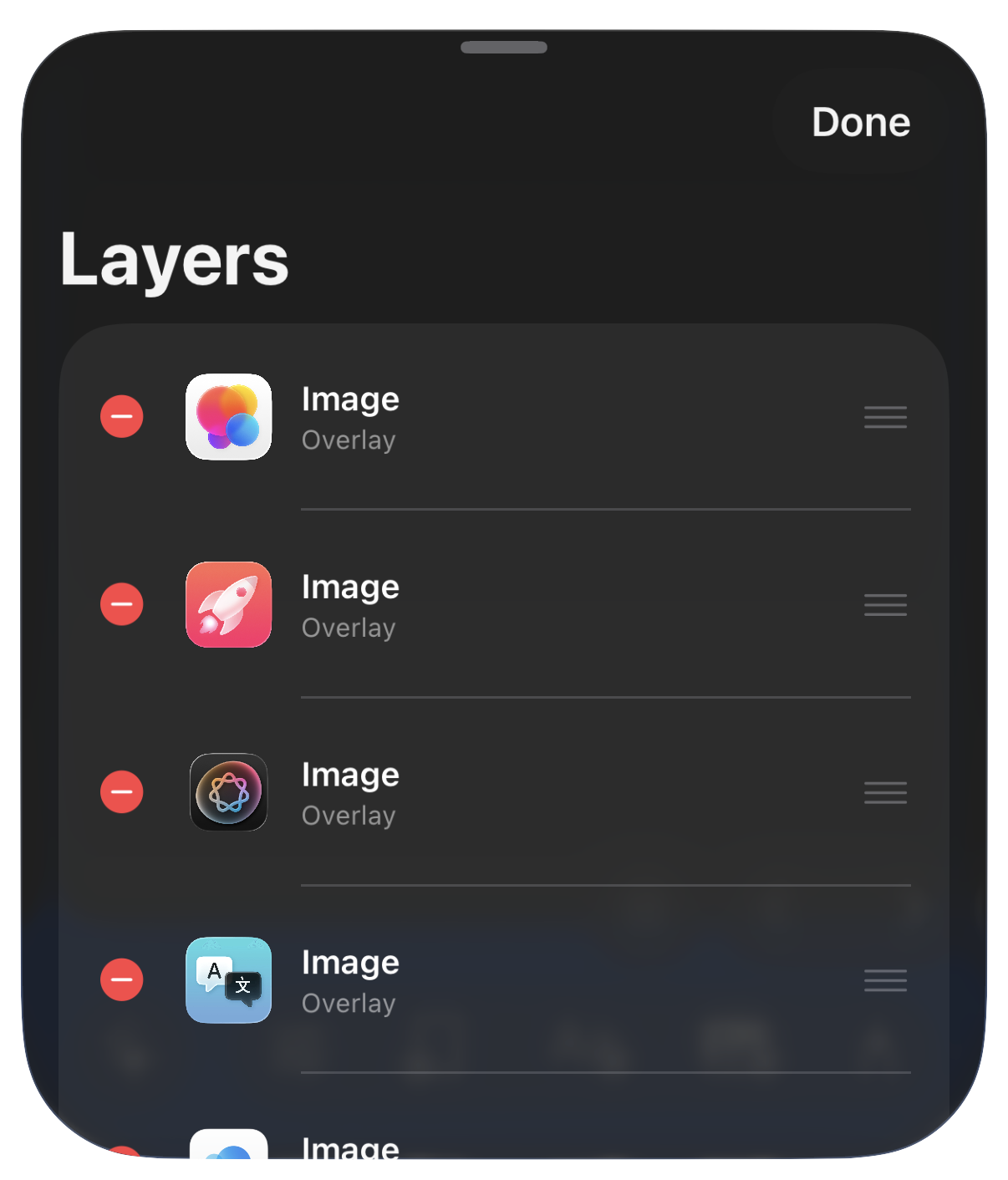Tap the reorder handle beside the rocket layer
The image size is (1008, 1180).
(885, 604)
